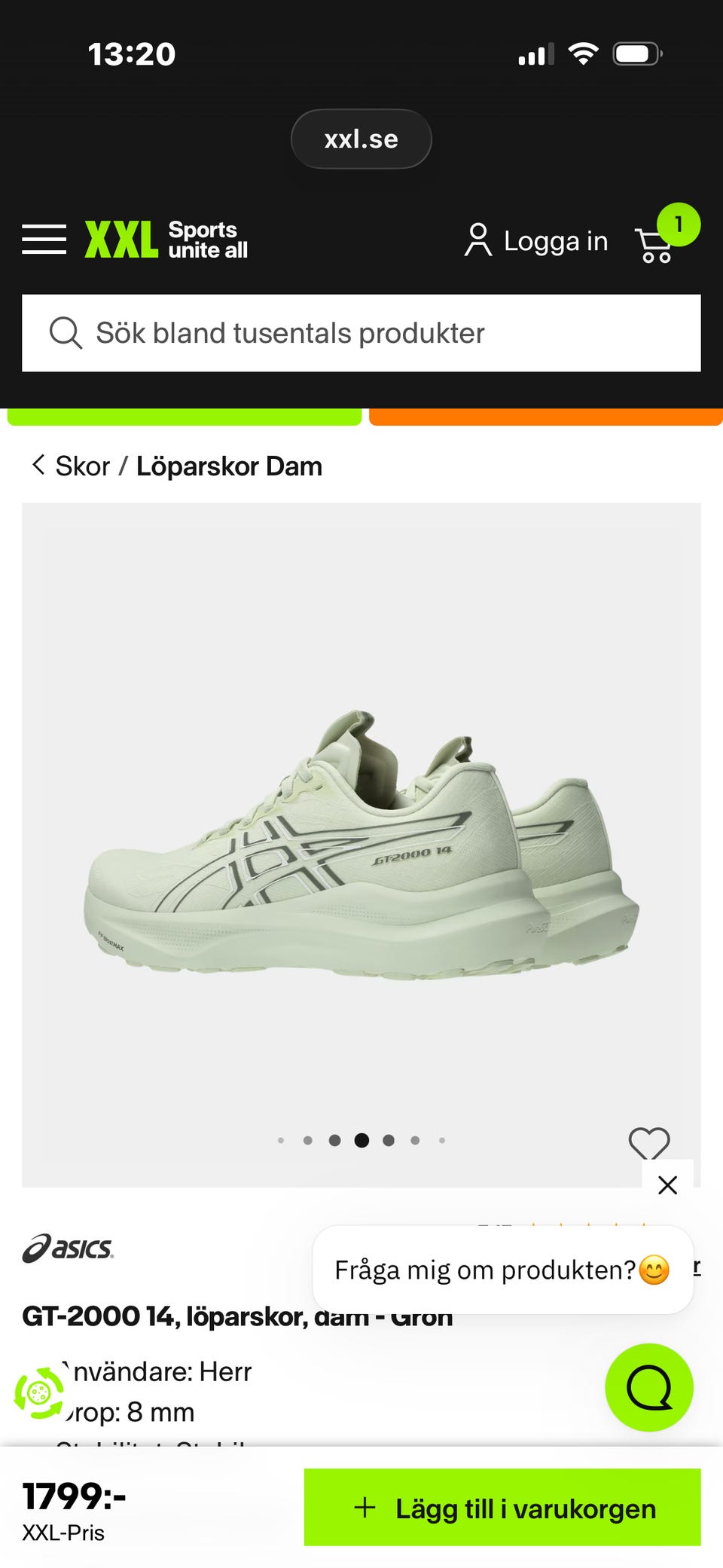723x1568 pixels.
Task: Open the xxl.se address bar
Action: point(361,139)
